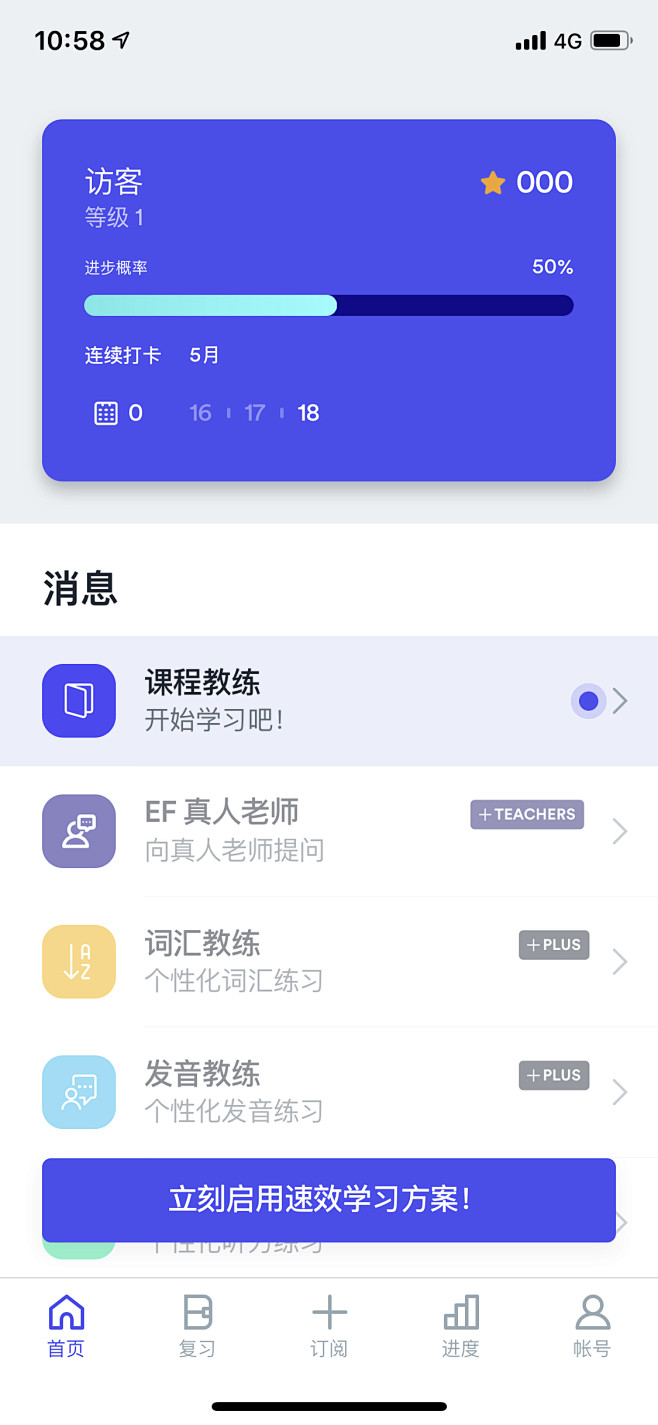658x1425 pixels.
Task: Switch to the 帐号 tab
Action: pos(592,1326)
